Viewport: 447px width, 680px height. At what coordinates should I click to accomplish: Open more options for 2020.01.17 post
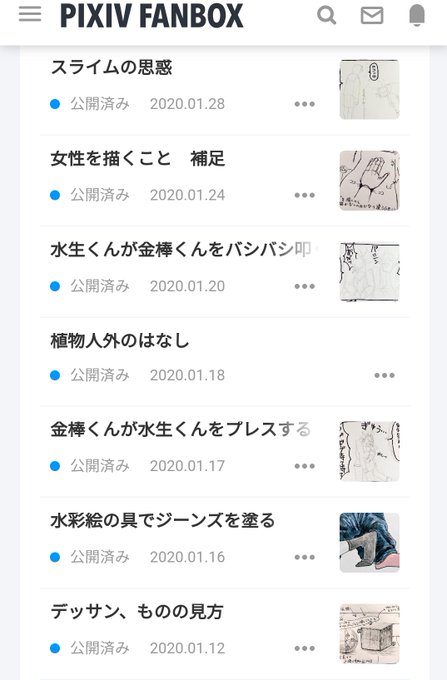pos(304,466)
